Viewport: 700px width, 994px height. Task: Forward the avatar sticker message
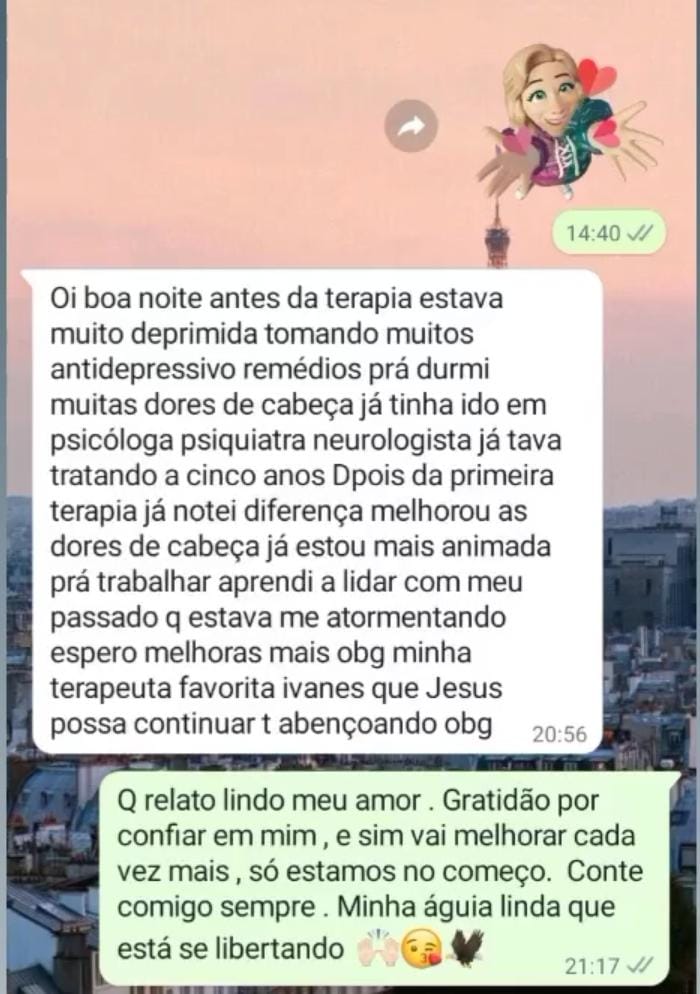[411, 126]
